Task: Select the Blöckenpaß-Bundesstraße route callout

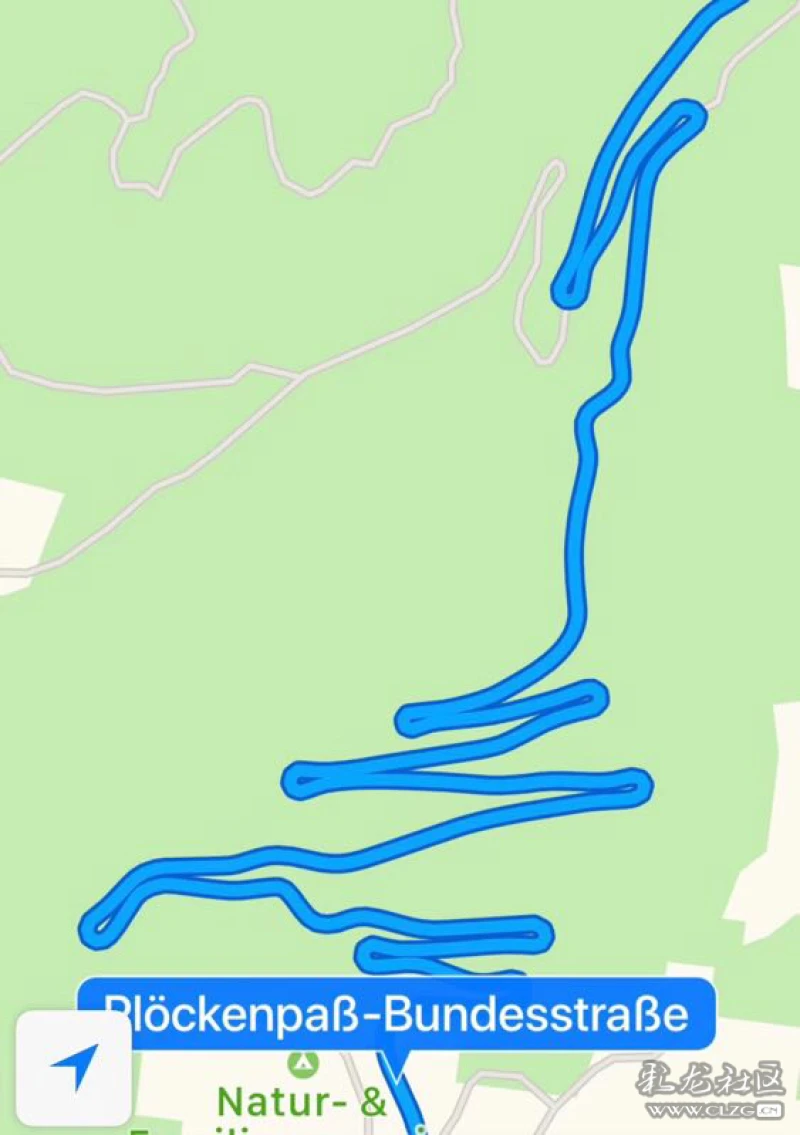Action: pos(397,1014)
